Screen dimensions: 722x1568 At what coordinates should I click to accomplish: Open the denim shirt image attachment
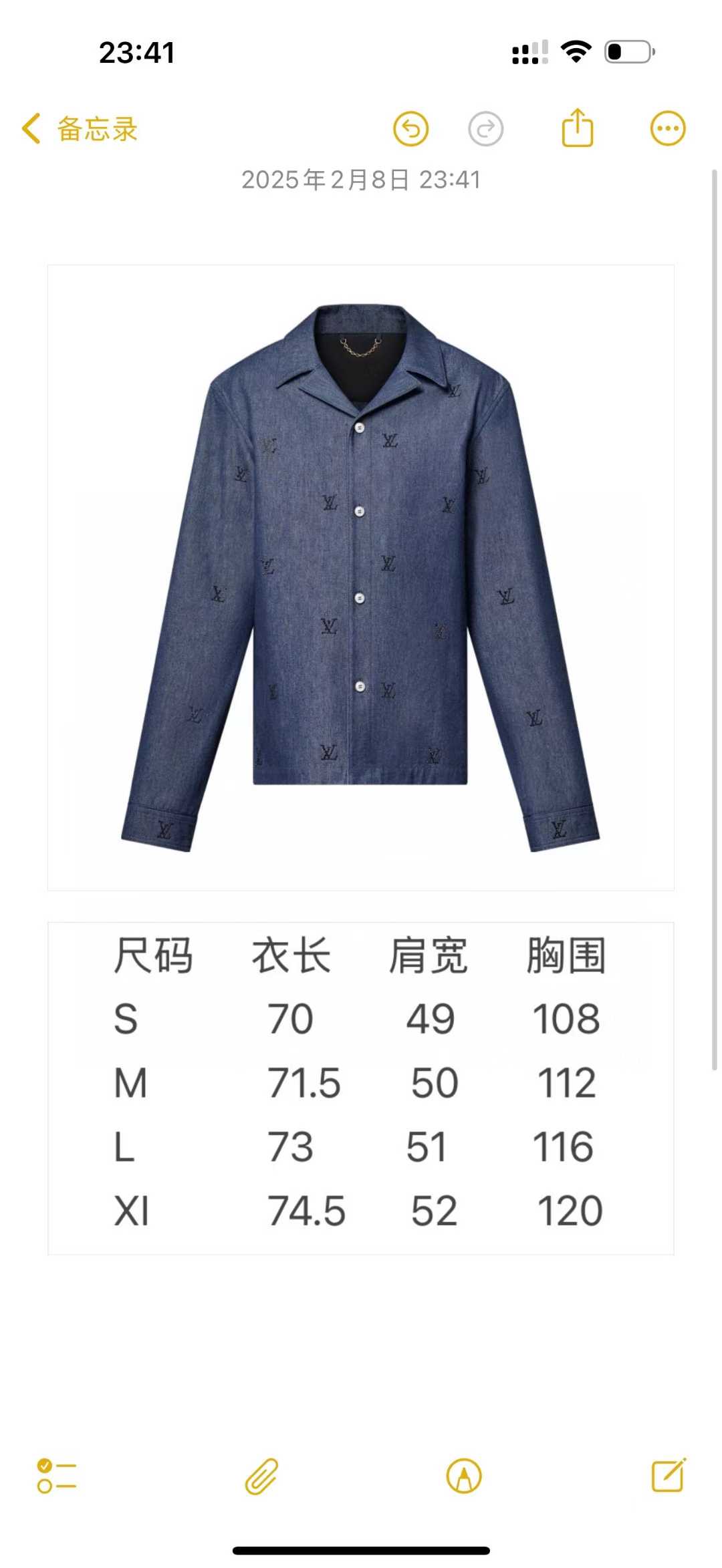[x=360, y=577]
